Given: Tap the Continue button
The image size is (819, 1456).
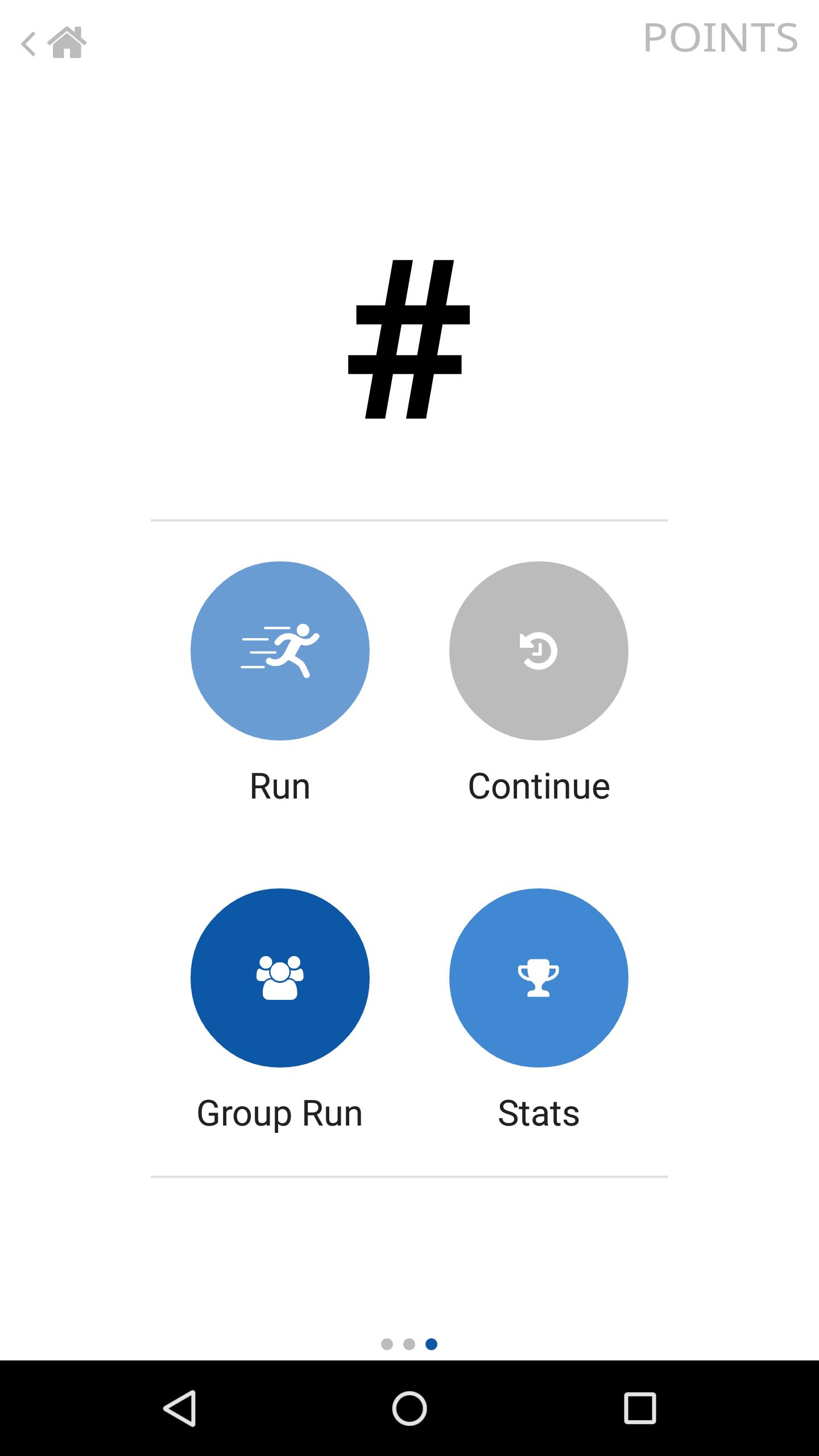Looking at the screenshot, I should tap(539, 651).
